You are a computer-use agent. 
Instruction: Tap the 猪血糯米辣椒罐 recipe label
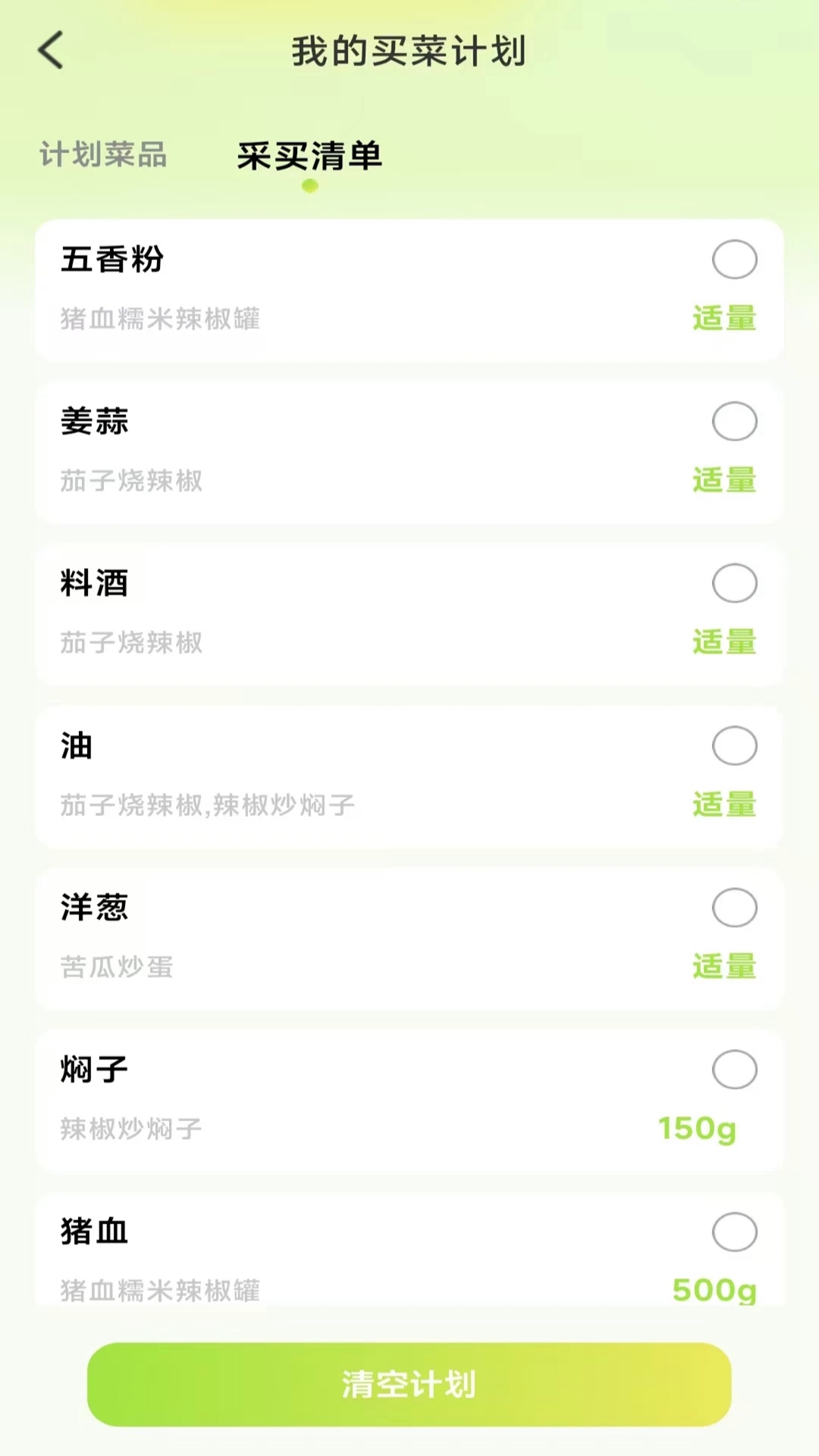point(159,319)
